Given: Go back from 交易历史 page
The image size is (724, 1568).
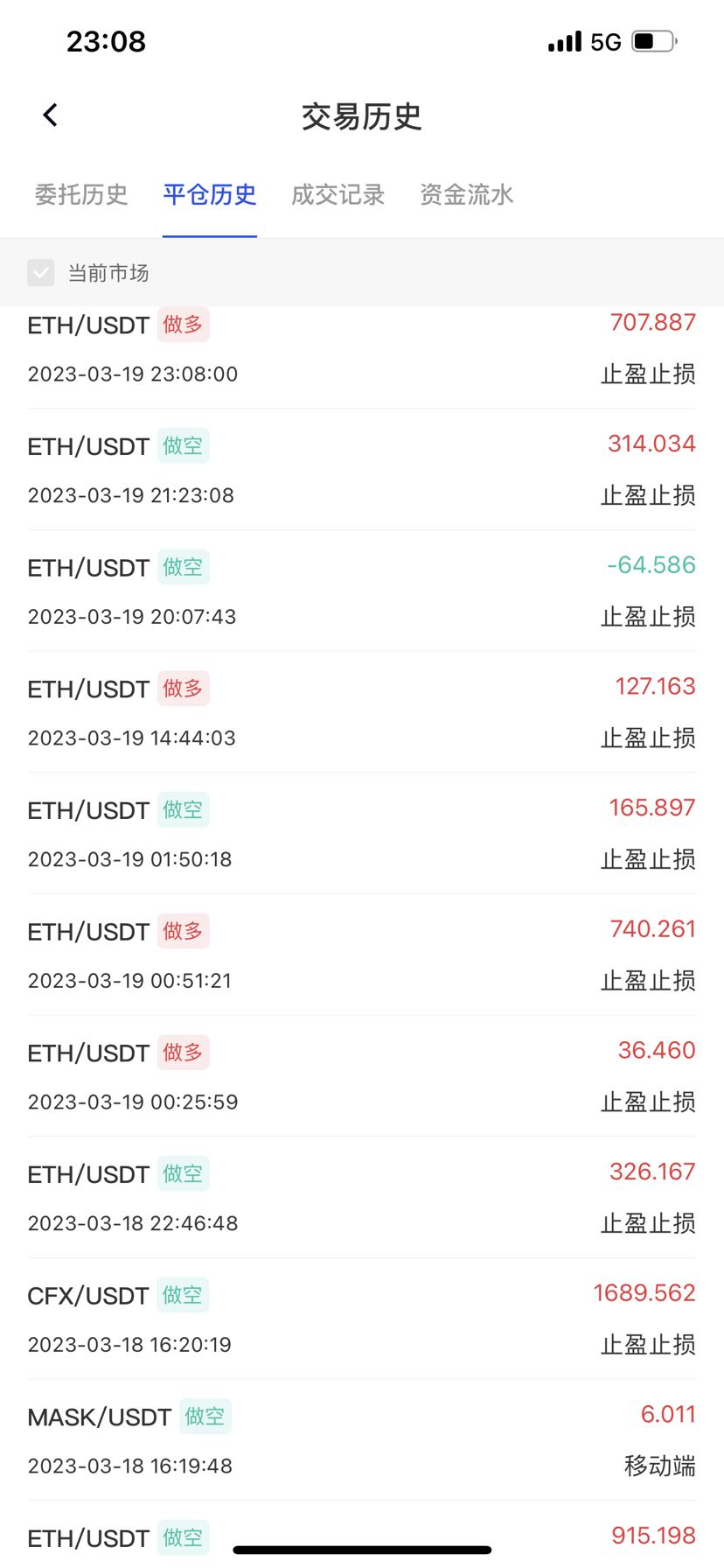Looking at the screenshot, I should (51, 115).
